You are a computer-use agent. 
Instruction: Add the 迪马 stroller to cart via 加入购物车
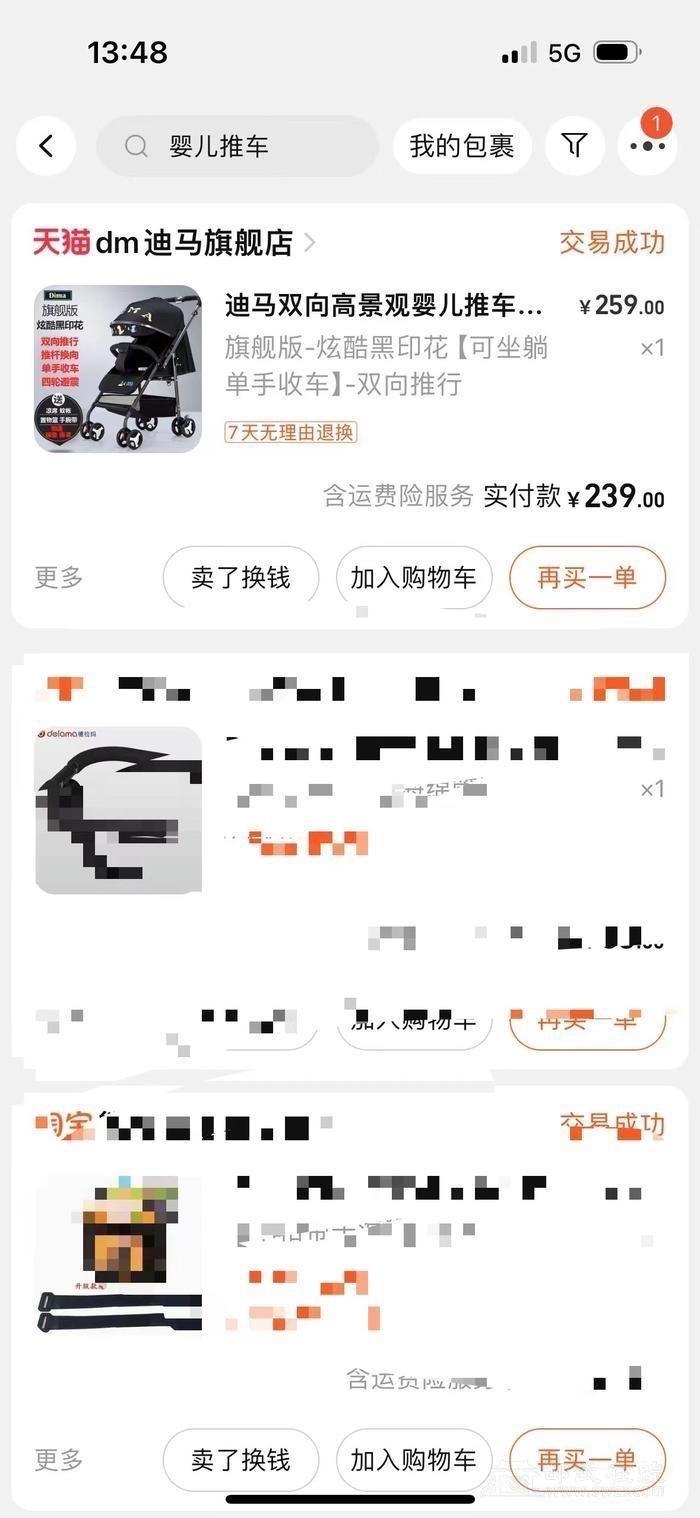[x=413, y=577]
